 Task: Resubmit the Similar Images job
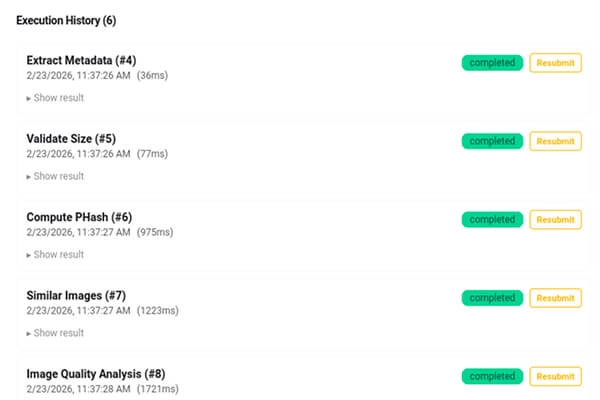click(x=554, y=298)
